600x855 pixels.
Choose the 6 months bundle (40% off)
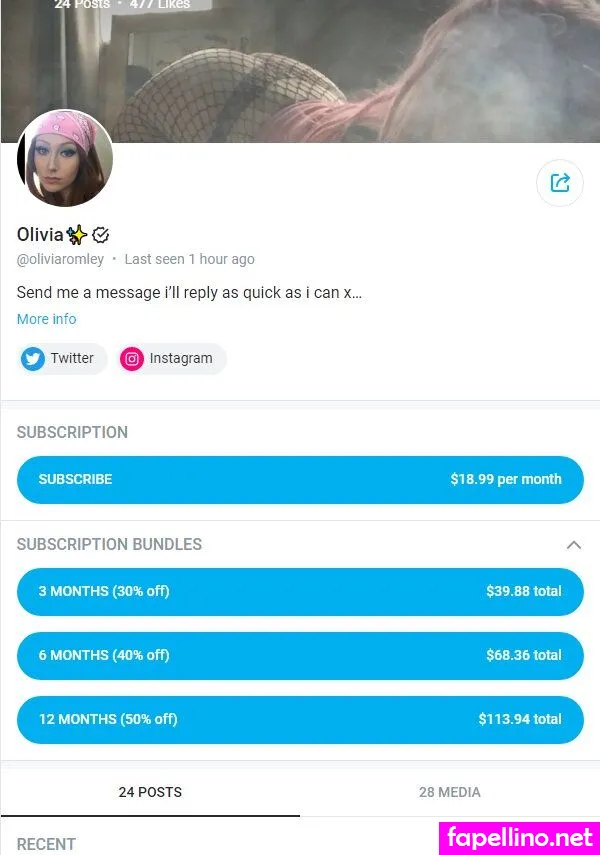coord(300,655)
